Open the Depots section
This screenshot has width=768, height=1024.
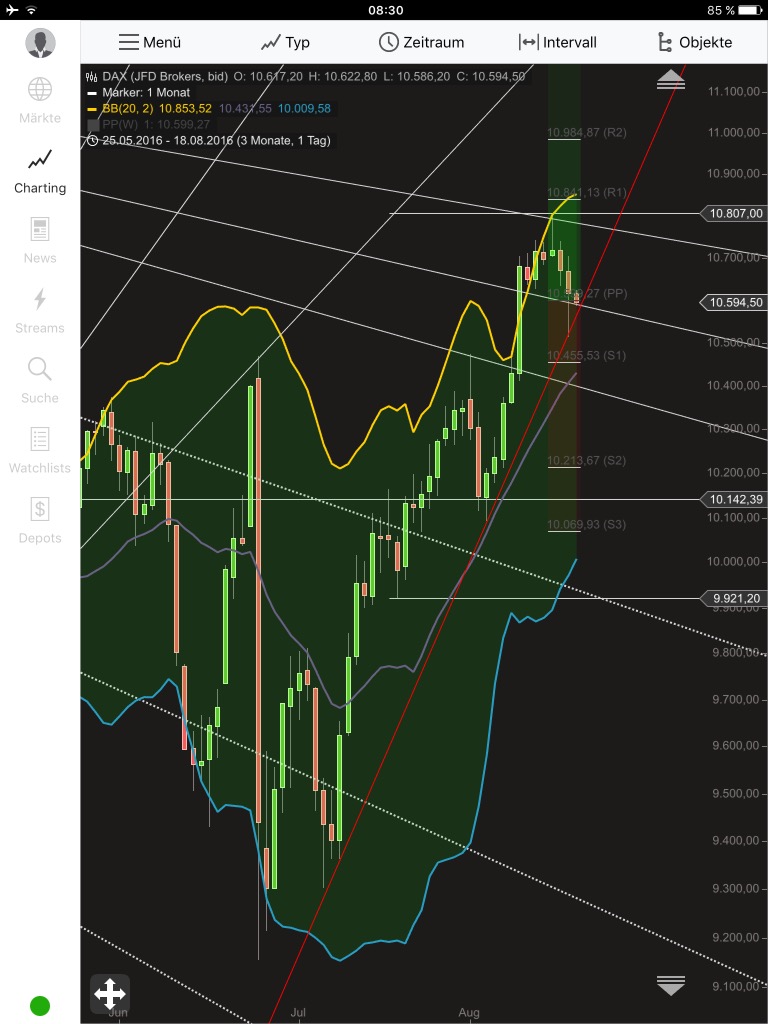40,520
